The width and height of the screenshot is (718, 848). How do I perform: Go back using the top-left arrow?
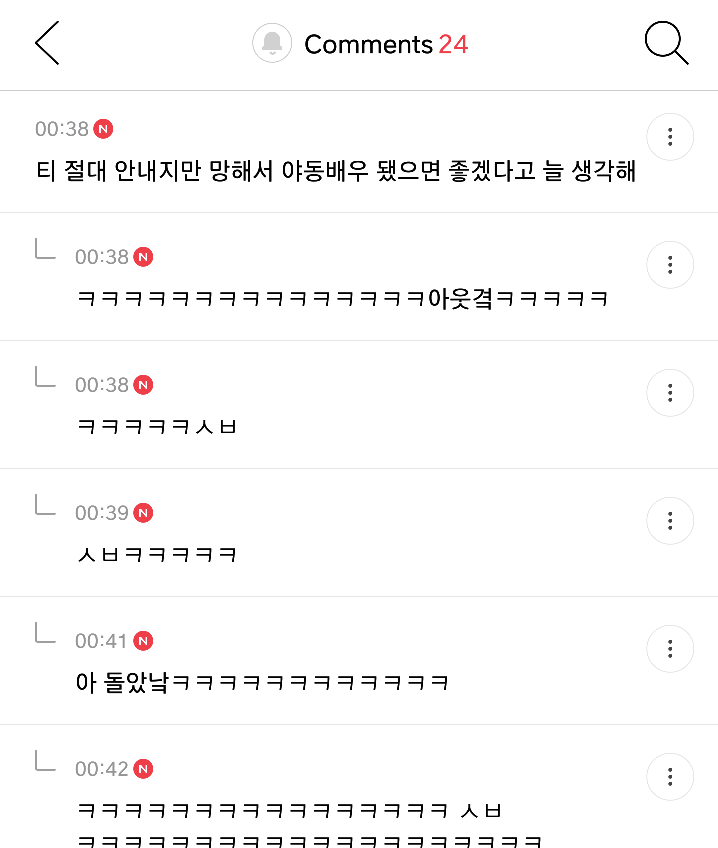pyautogui.click(x=47, y=44)
